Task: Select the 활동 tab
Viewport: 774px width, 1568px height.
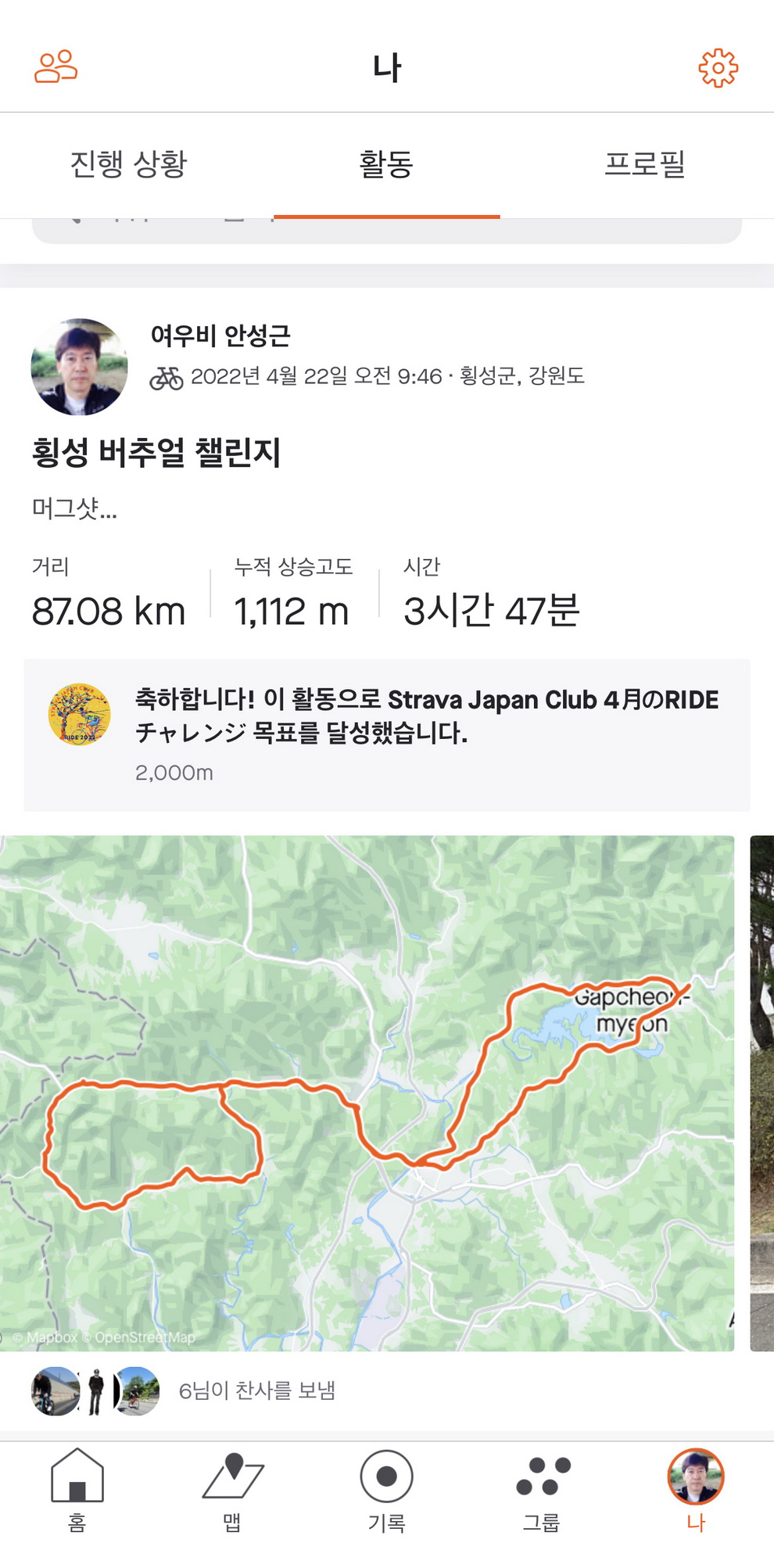Action: [386, 164]
